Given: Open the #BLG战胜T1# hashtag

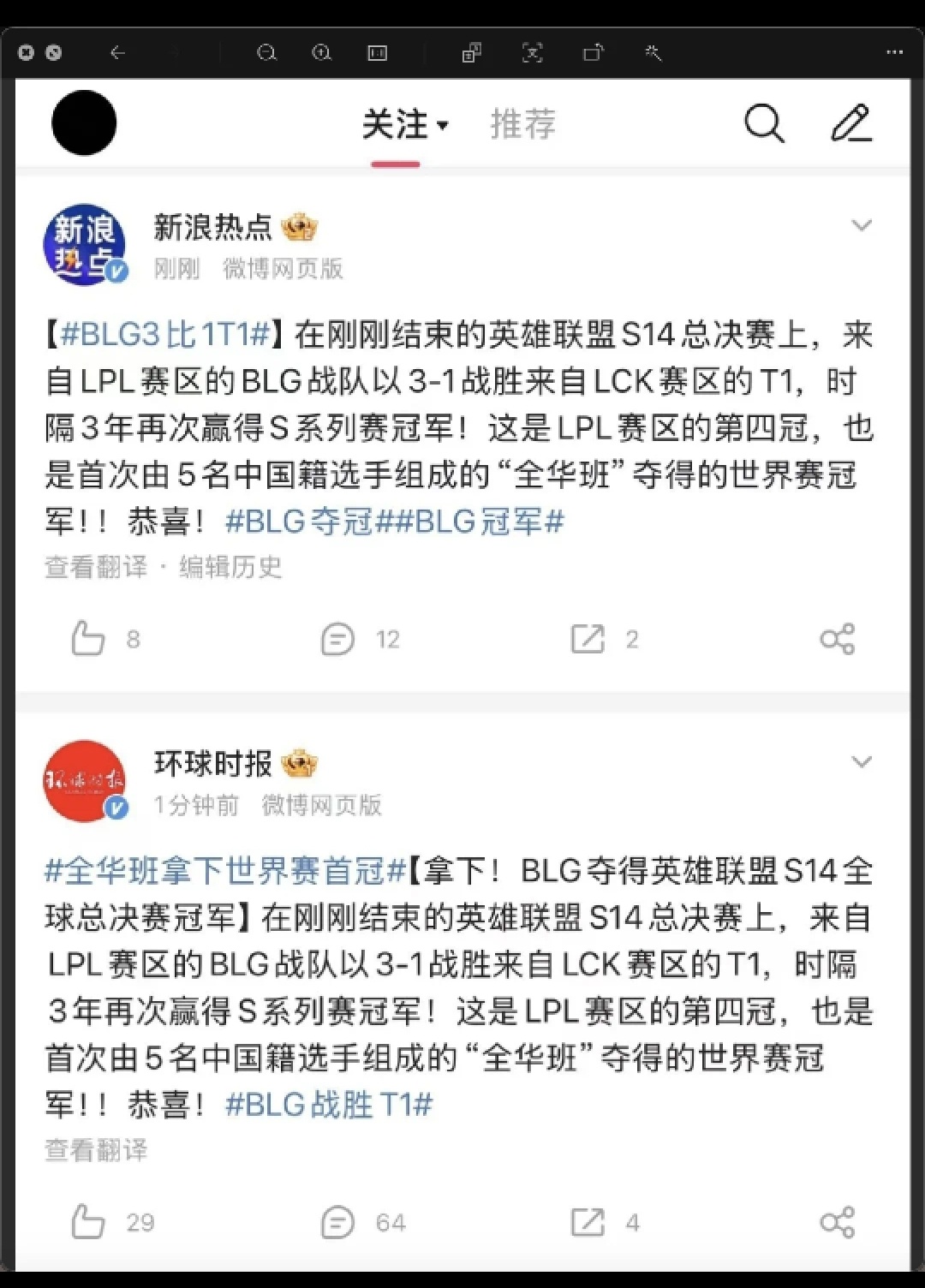Looking at the screenshot, I should pos(329,1105).
